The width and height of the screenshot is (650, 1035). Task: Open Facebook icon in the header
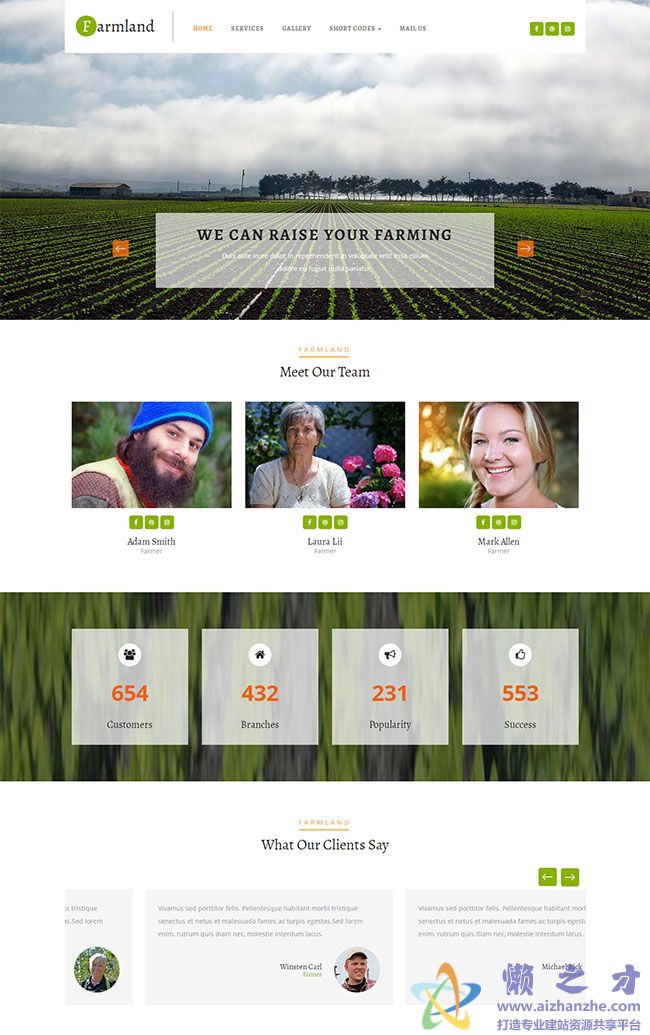click(537, 29)
